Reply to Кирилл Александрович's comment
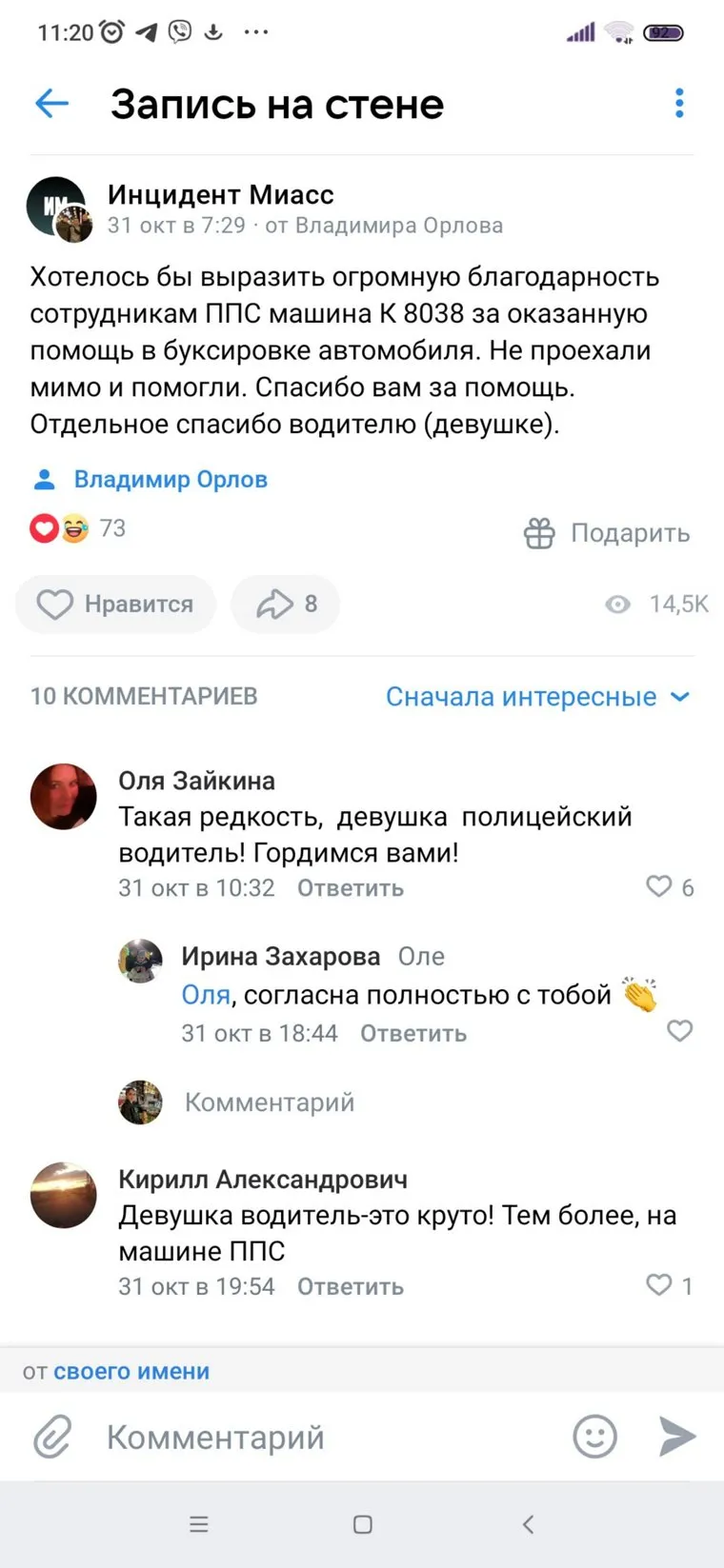 350,1287
